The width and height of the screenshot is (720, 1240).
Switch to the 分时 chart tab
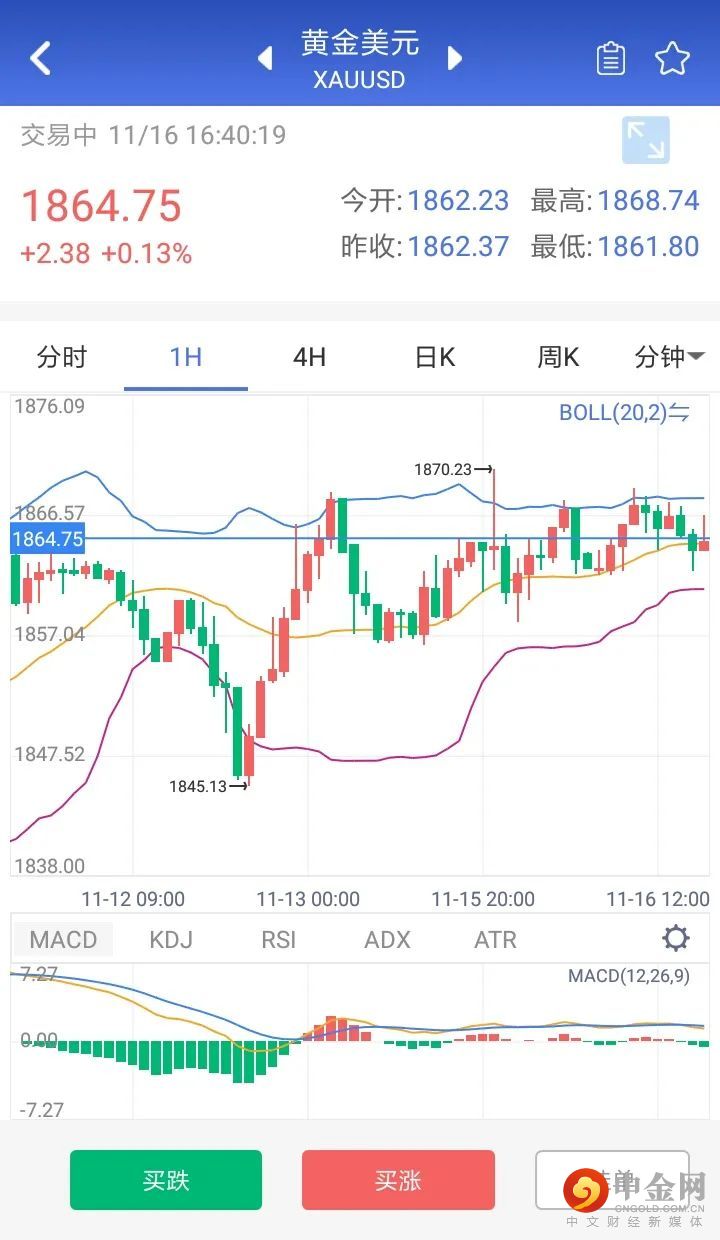(x=62, y=357)
